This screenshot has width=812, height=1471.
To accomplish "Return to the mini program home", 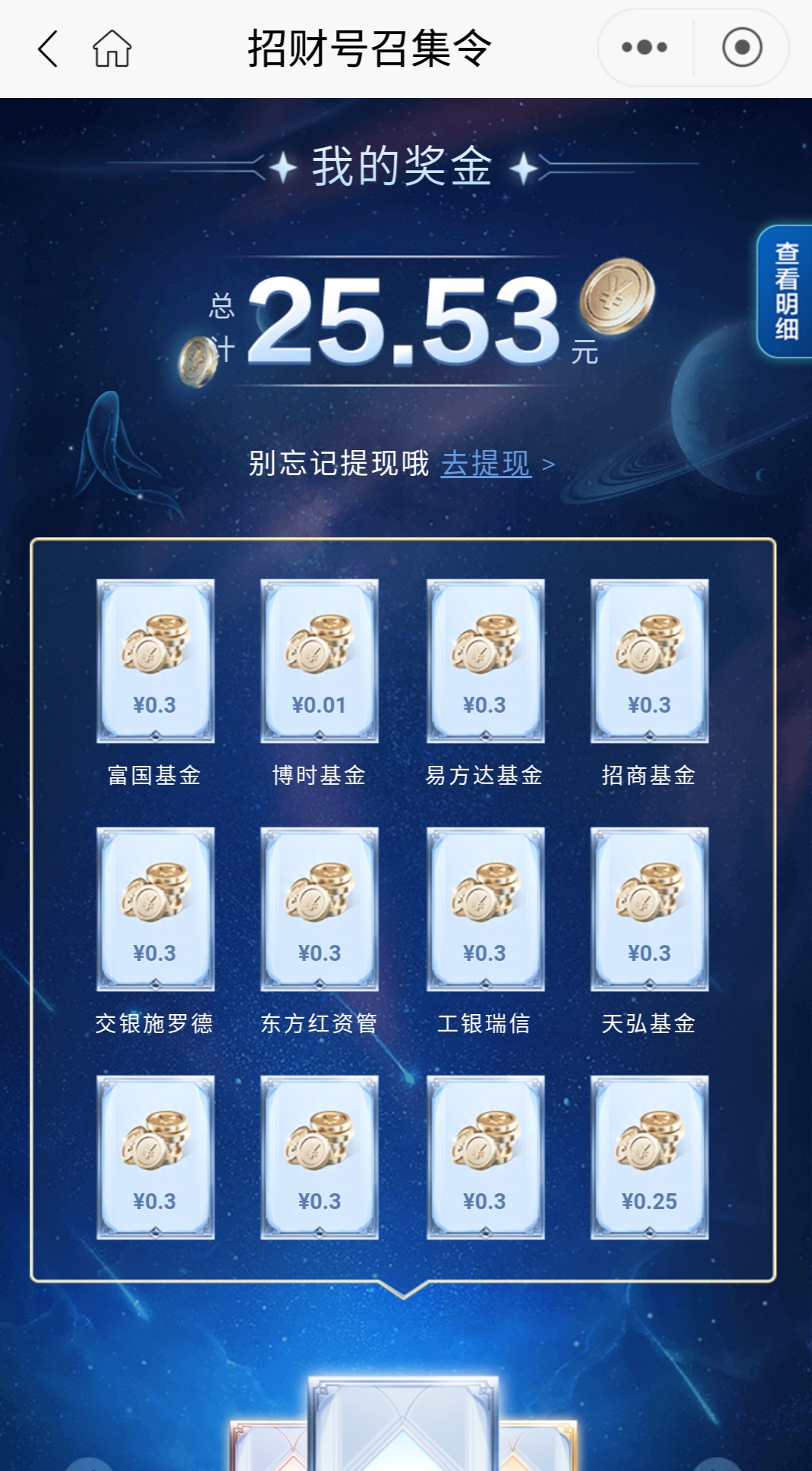I will pos(112,49).
